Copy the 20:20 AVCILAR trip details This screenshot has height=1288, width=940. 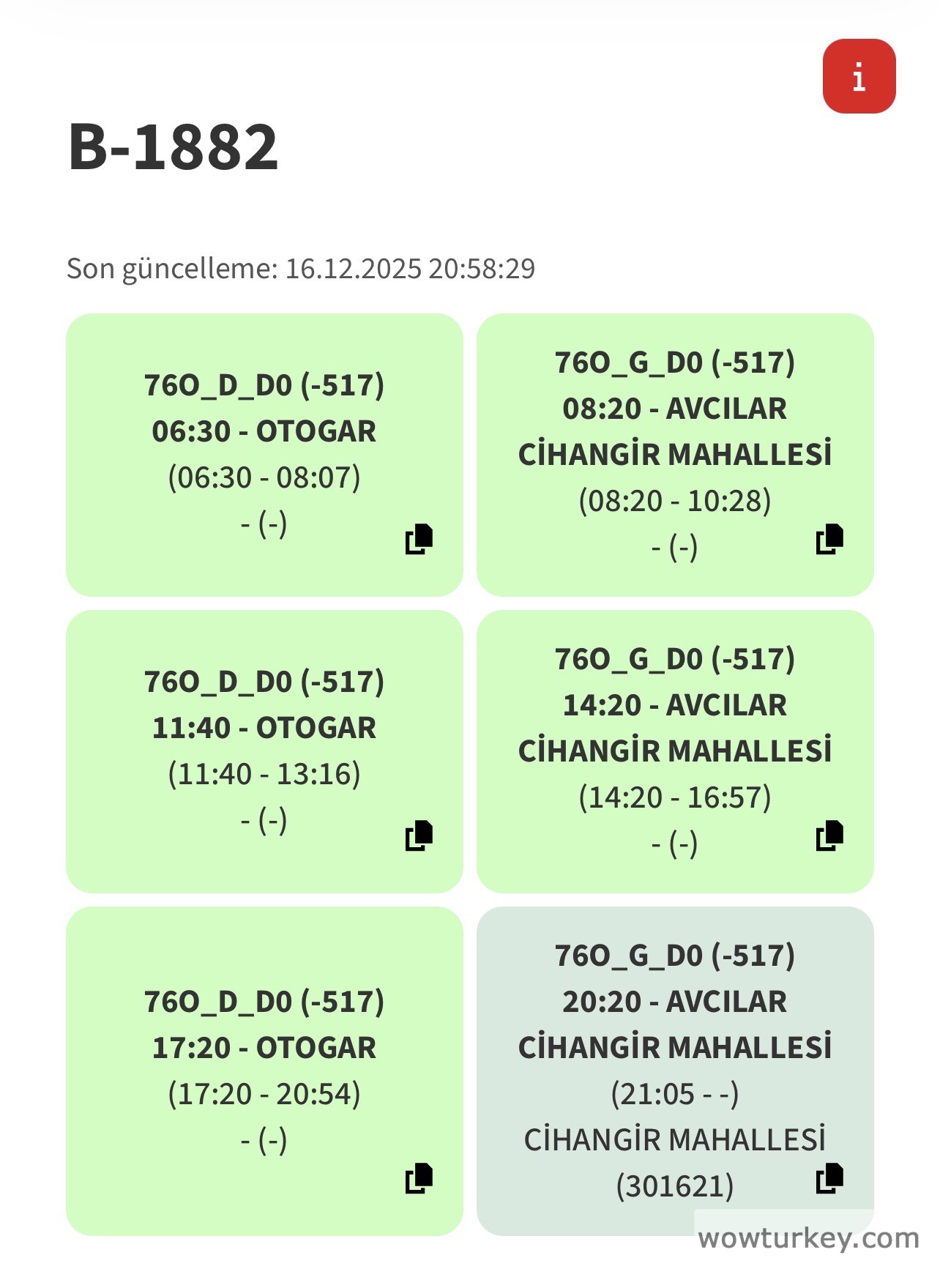829,1177
